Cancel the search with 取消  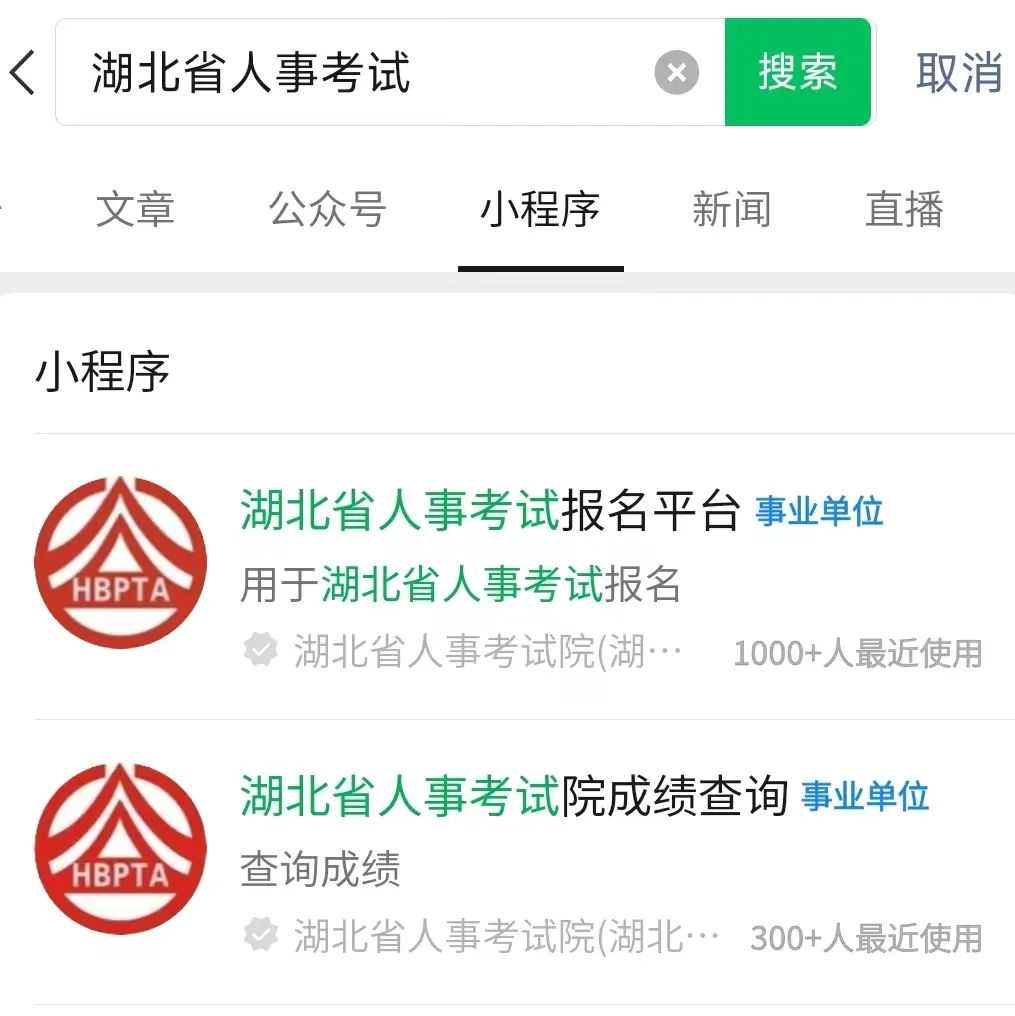(958, 73)
